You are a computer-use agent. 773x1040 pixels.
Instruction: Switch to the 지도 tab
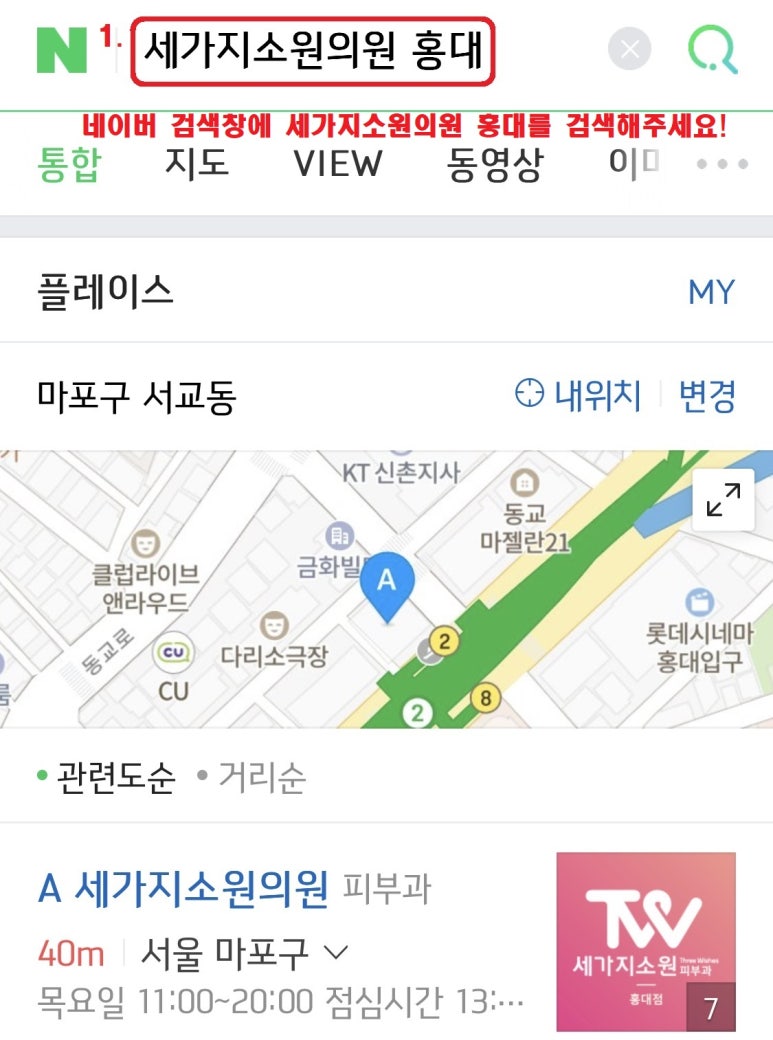196,163
